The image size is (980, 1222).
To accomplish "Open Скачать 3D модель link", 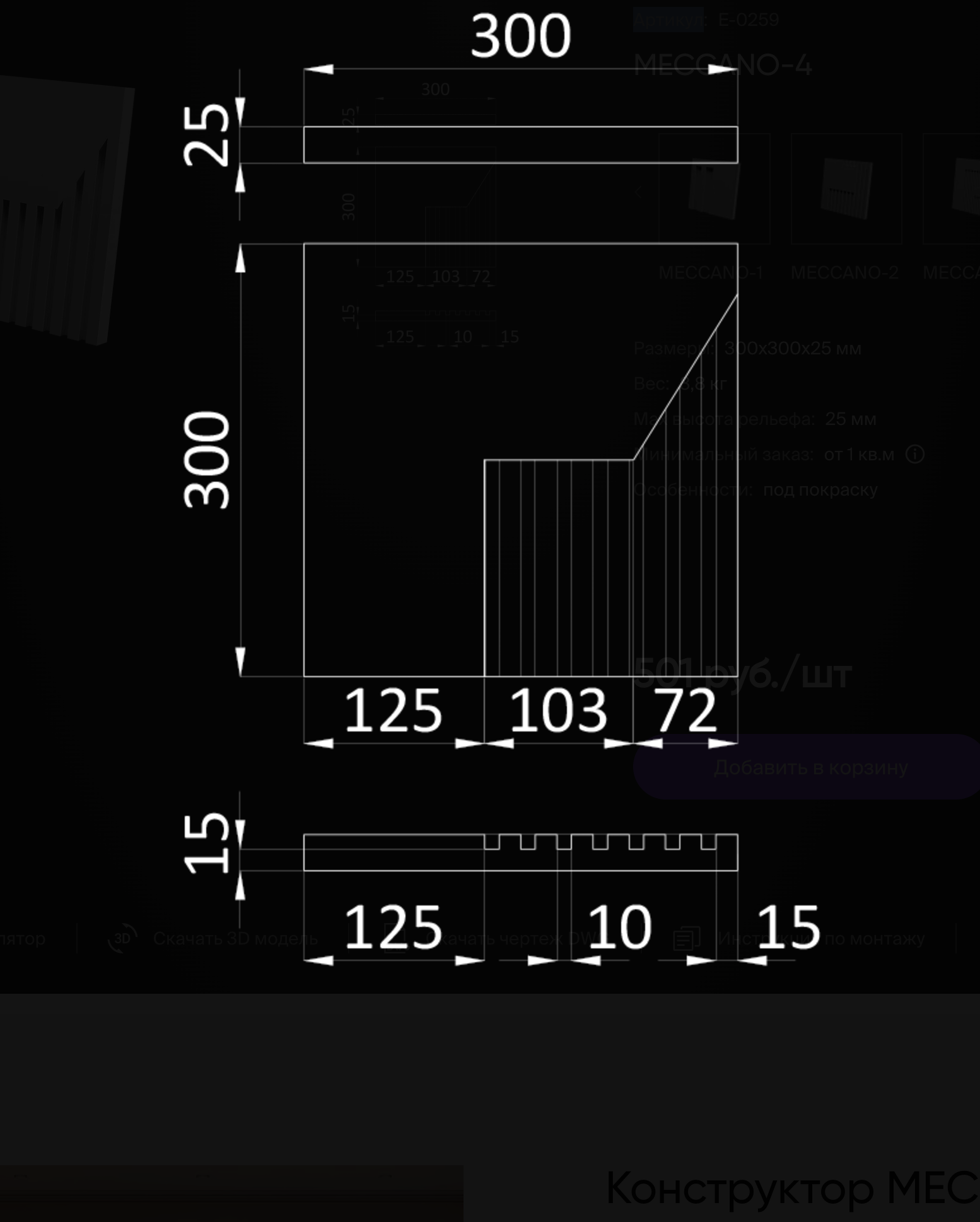I will 213,938.
